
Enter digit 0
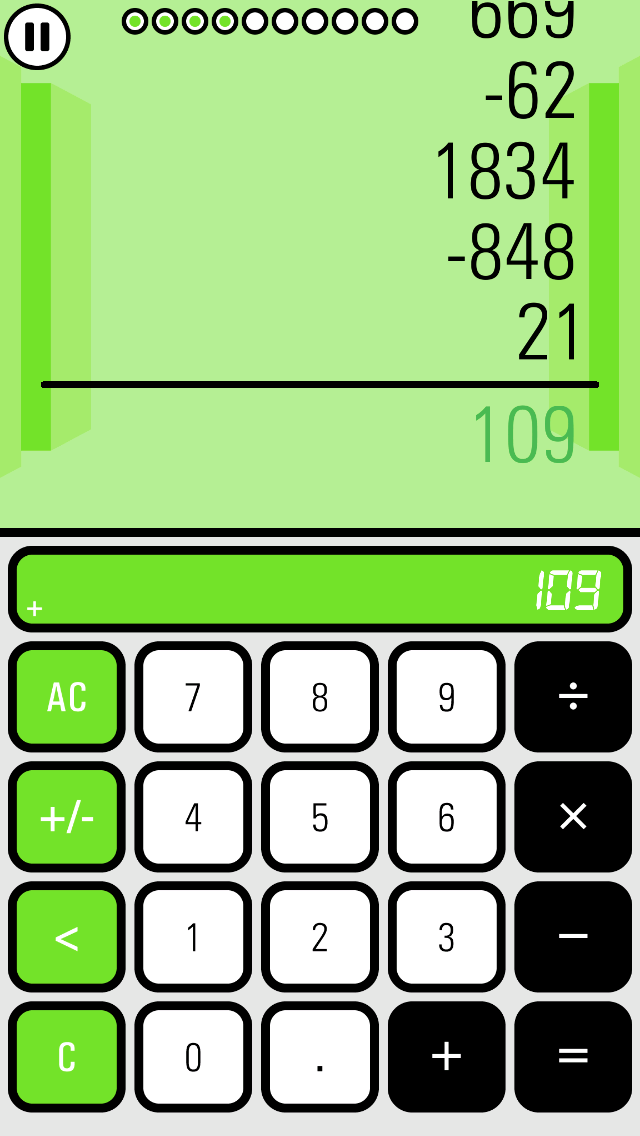(193, 1057)
